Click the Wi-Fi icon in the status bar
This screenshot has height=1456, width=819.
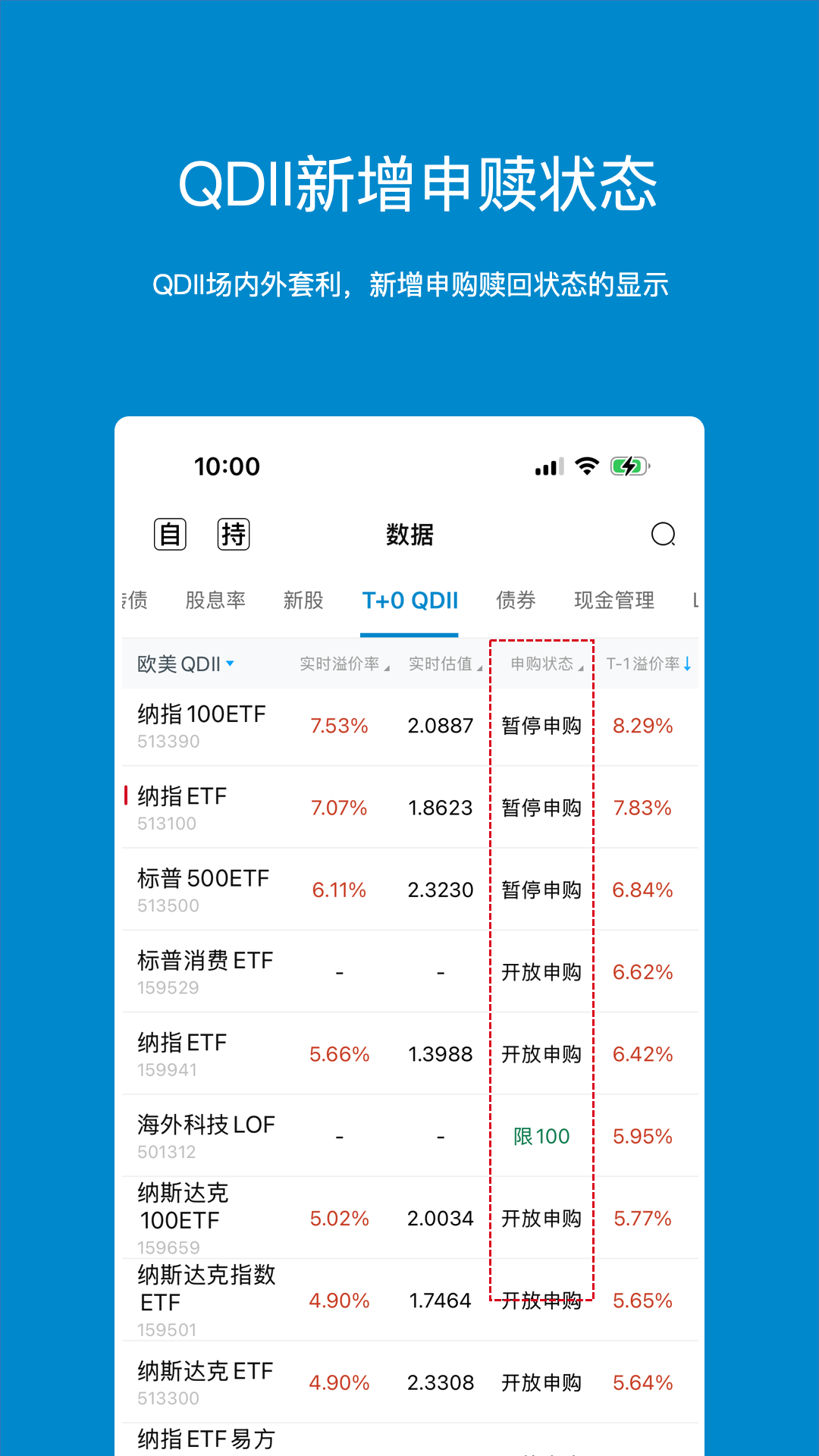click(588, 466)
